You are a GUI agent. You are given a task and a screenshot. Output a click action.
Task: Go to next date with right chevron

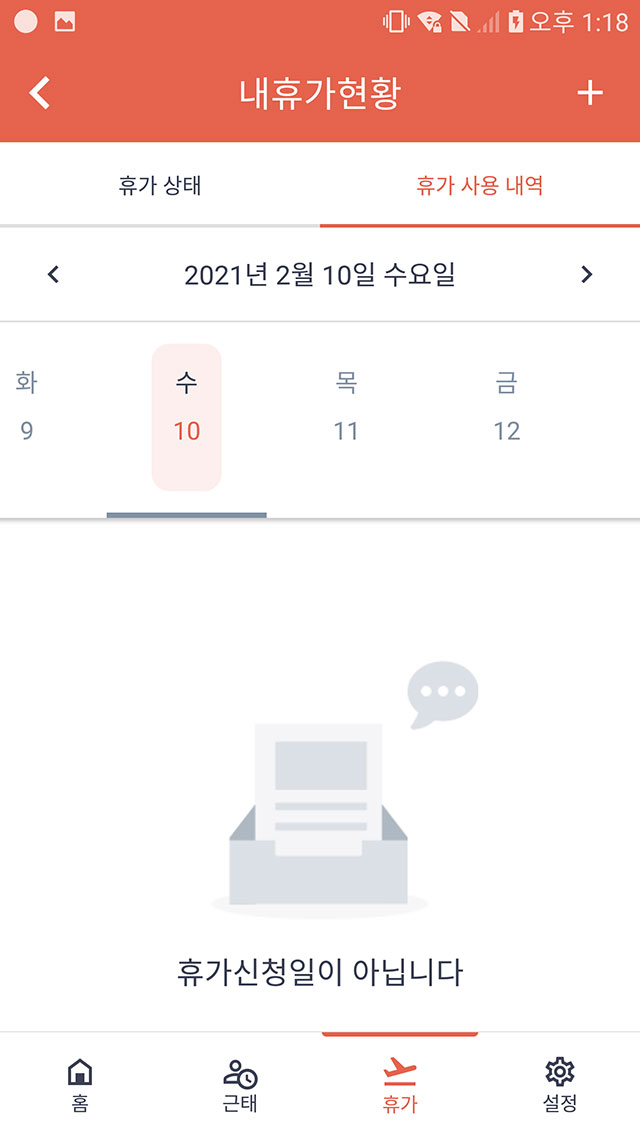click(586, 274)
